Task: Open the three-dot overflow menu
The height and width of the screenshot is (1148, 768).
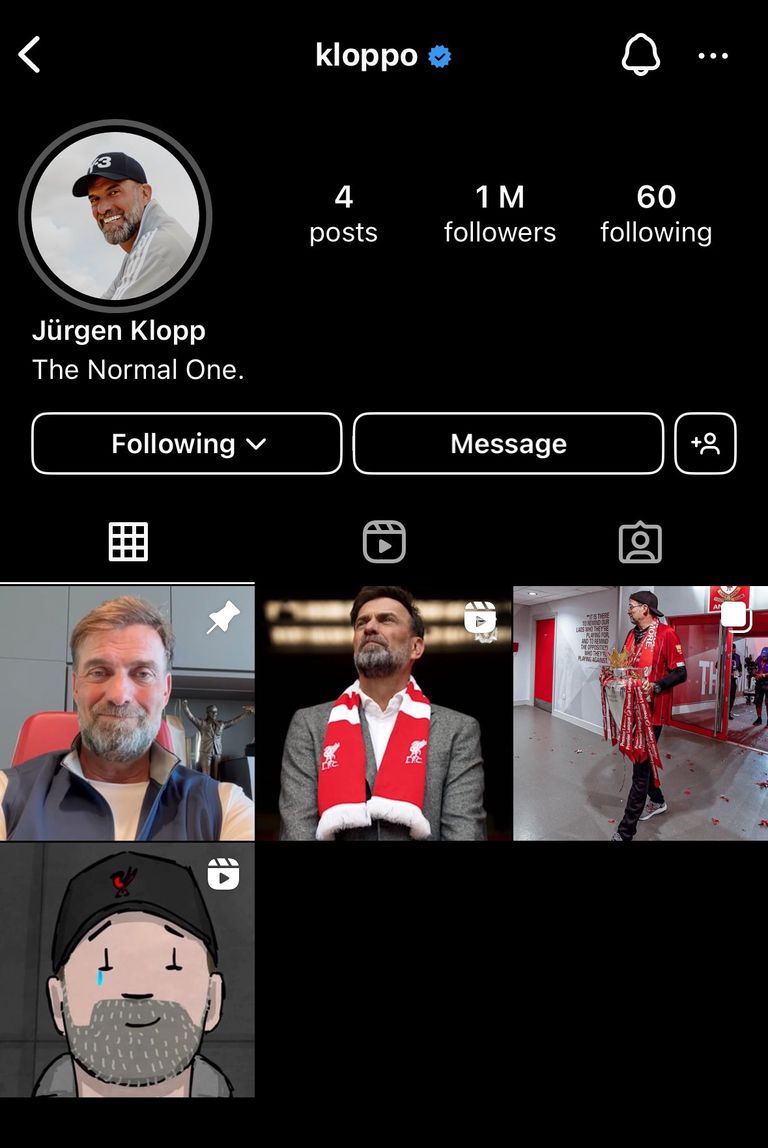Action: point(713,56)
